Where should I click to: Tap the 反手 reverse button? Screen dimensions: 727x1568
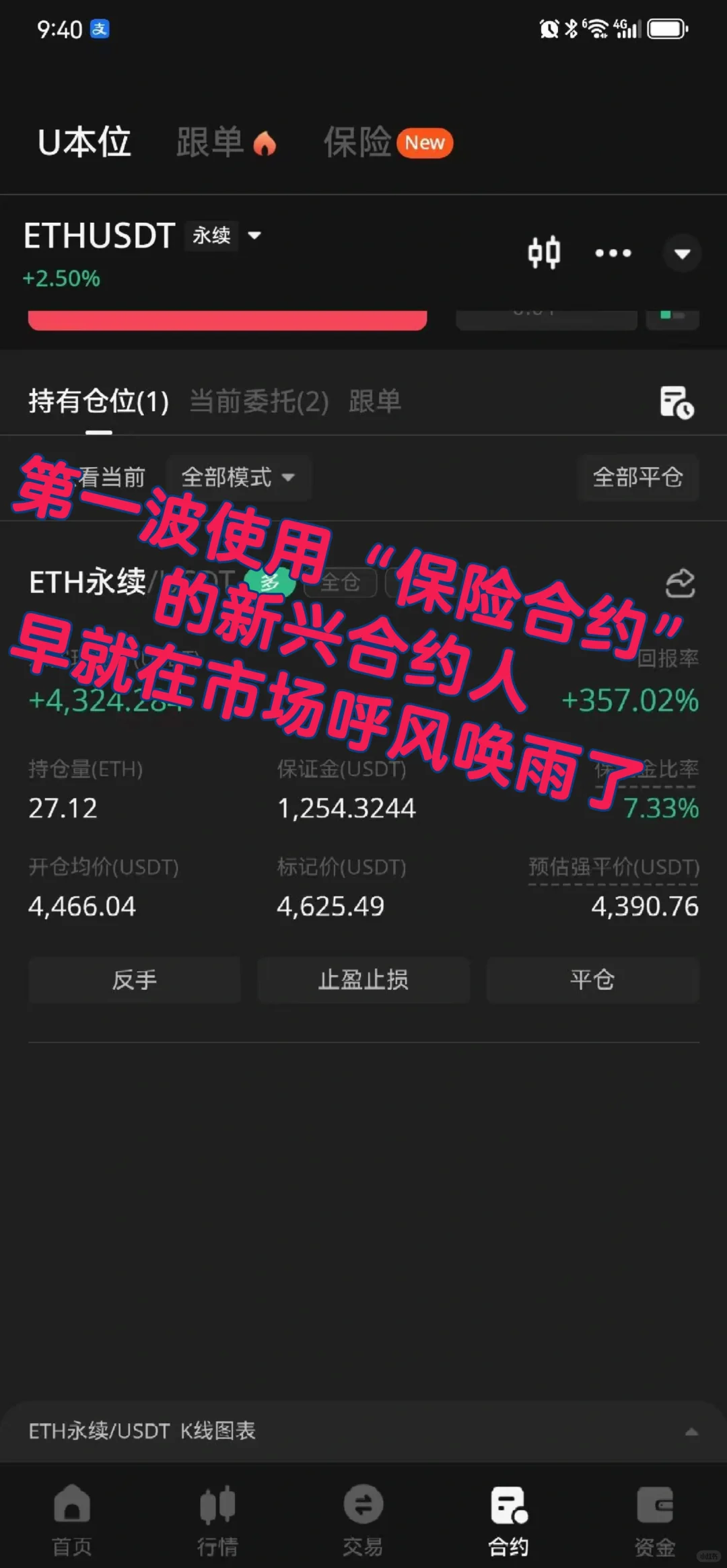point(134,980)
